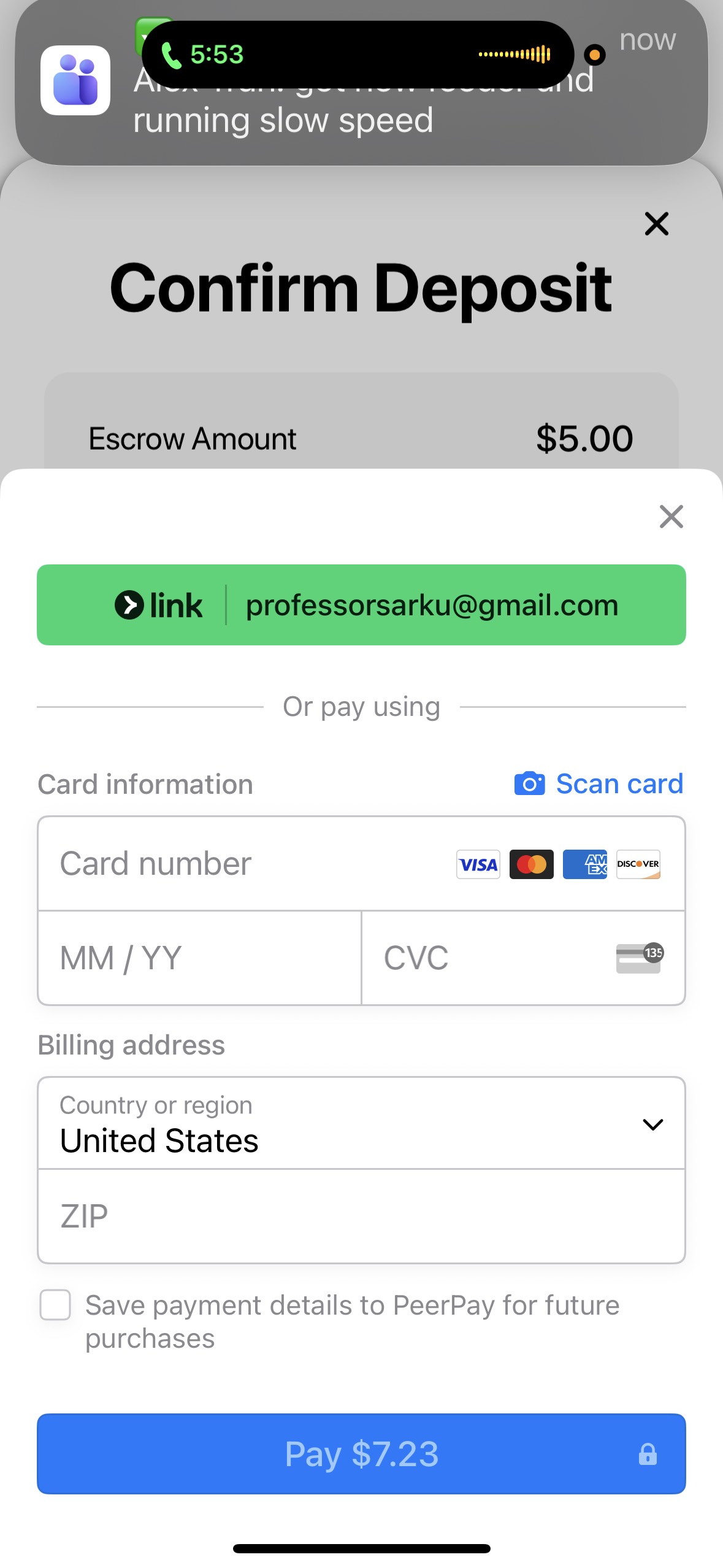Click the CVC card illustration icon

point(638,958)
